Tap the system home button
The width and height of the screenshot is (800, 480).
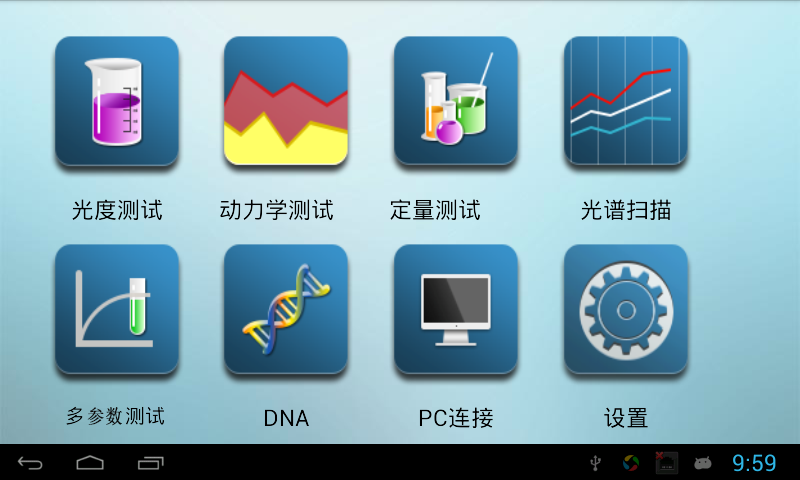coord(90,463)
